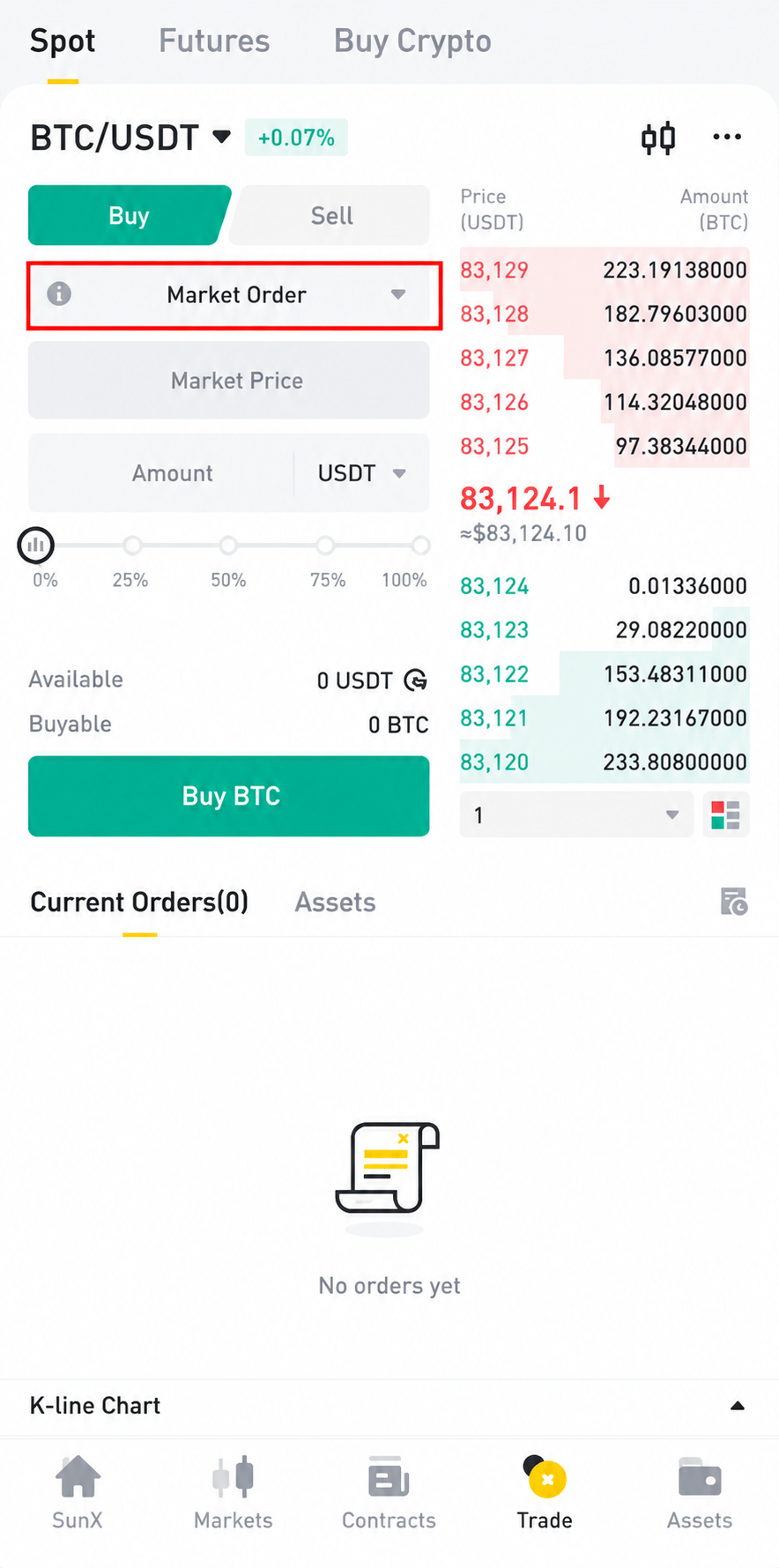Open the order book depth dropdown

(576, 814)
